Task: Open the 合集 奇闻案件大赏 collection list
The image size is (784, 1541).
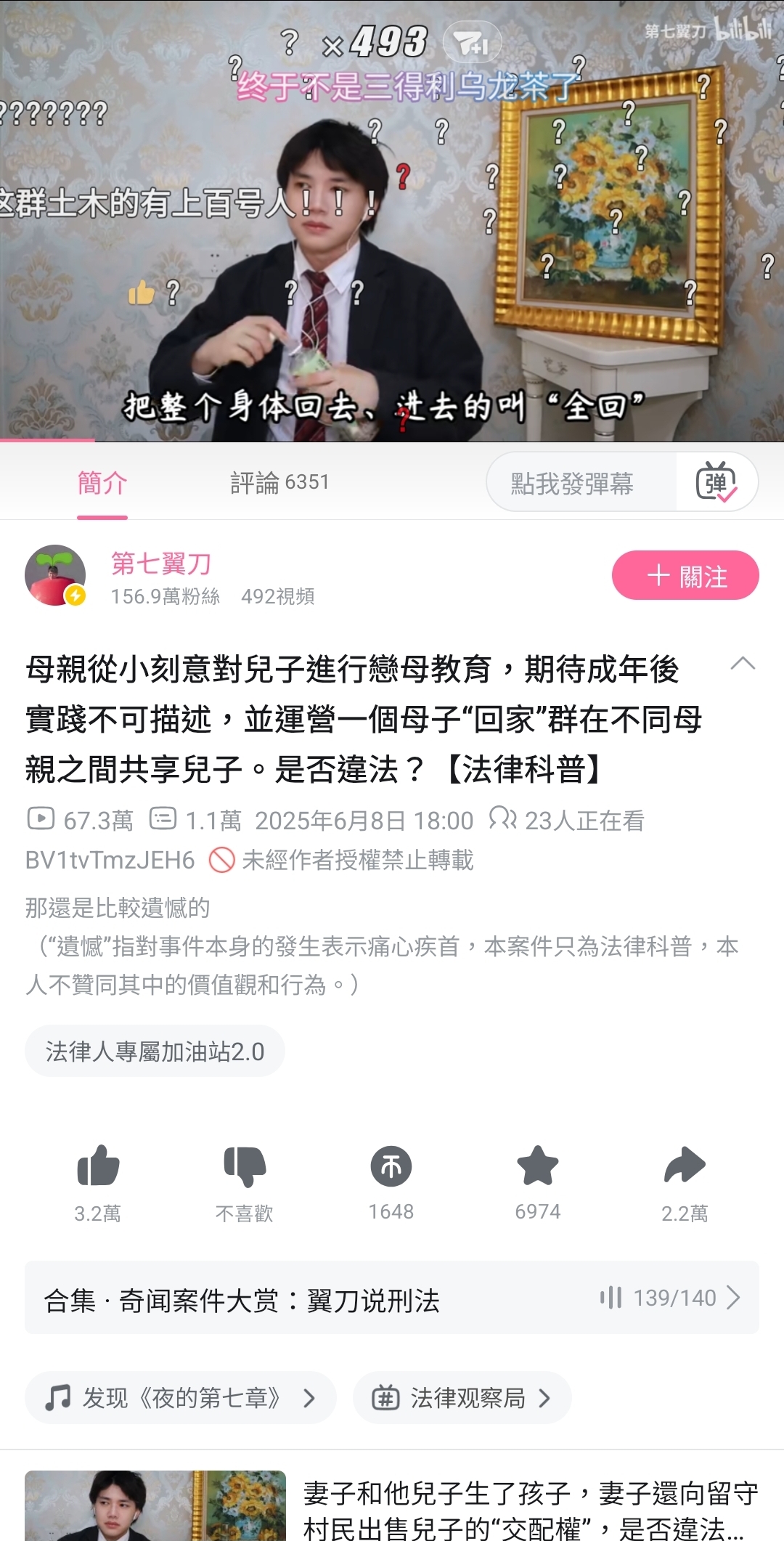Action: click(x=392, y=1298)
